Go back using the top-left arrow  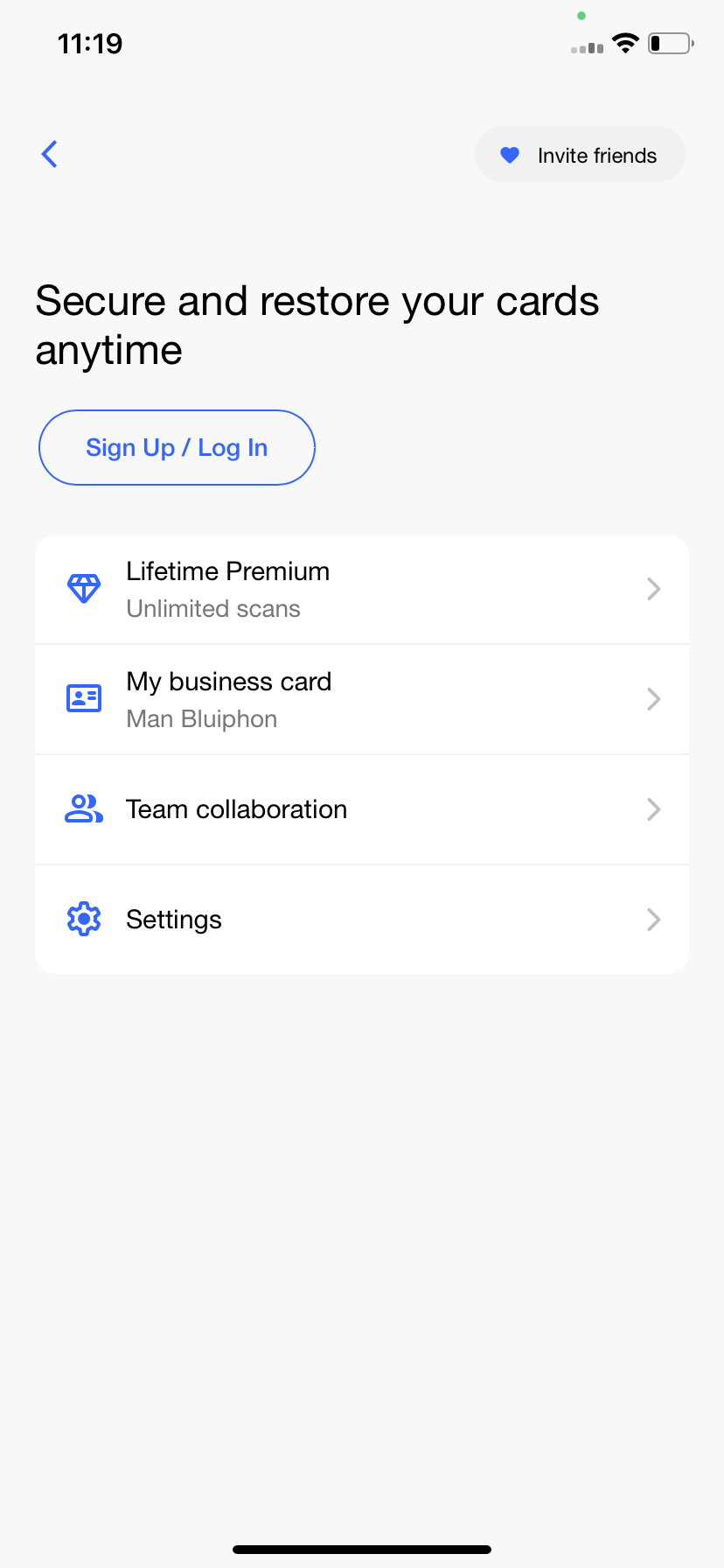(50, 154)
